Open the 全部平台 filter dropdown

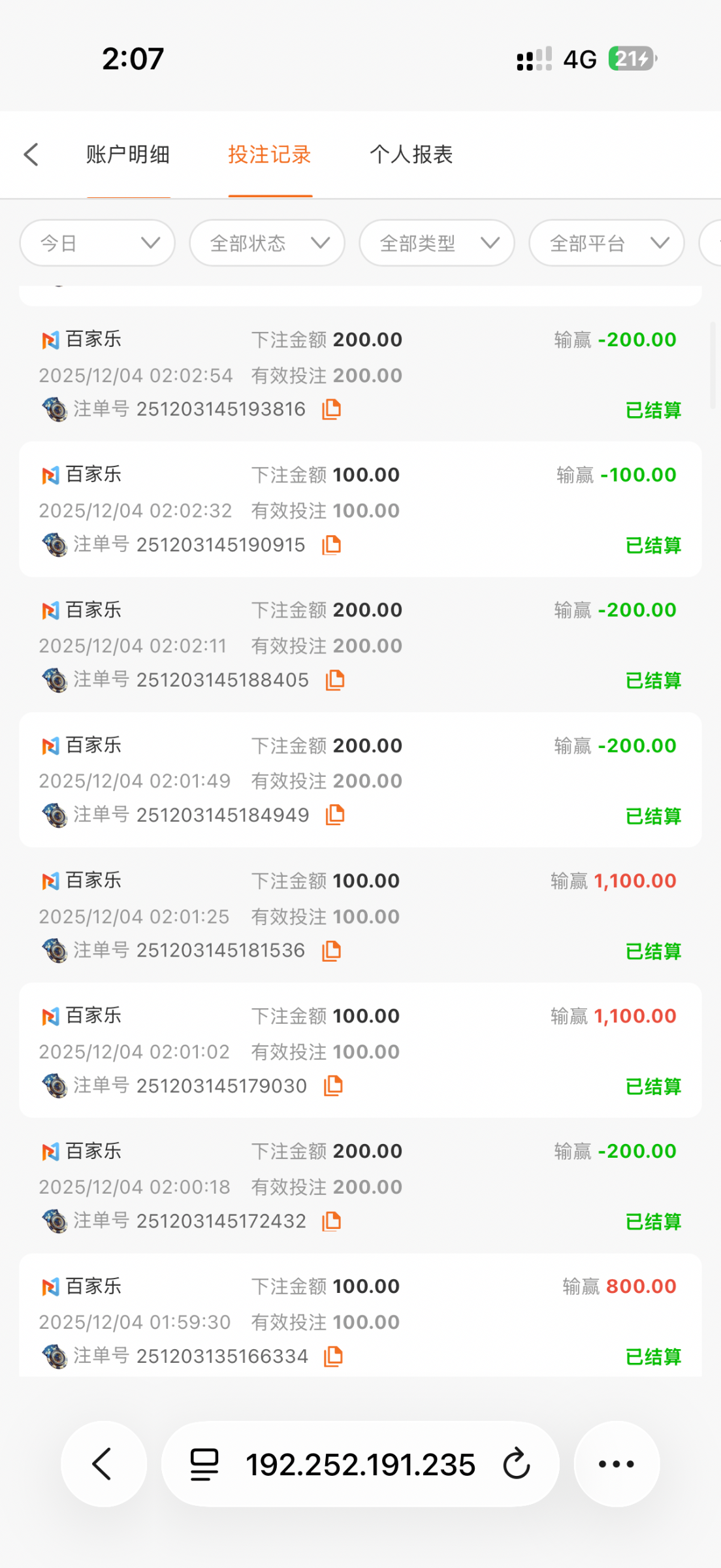[607, 243]
